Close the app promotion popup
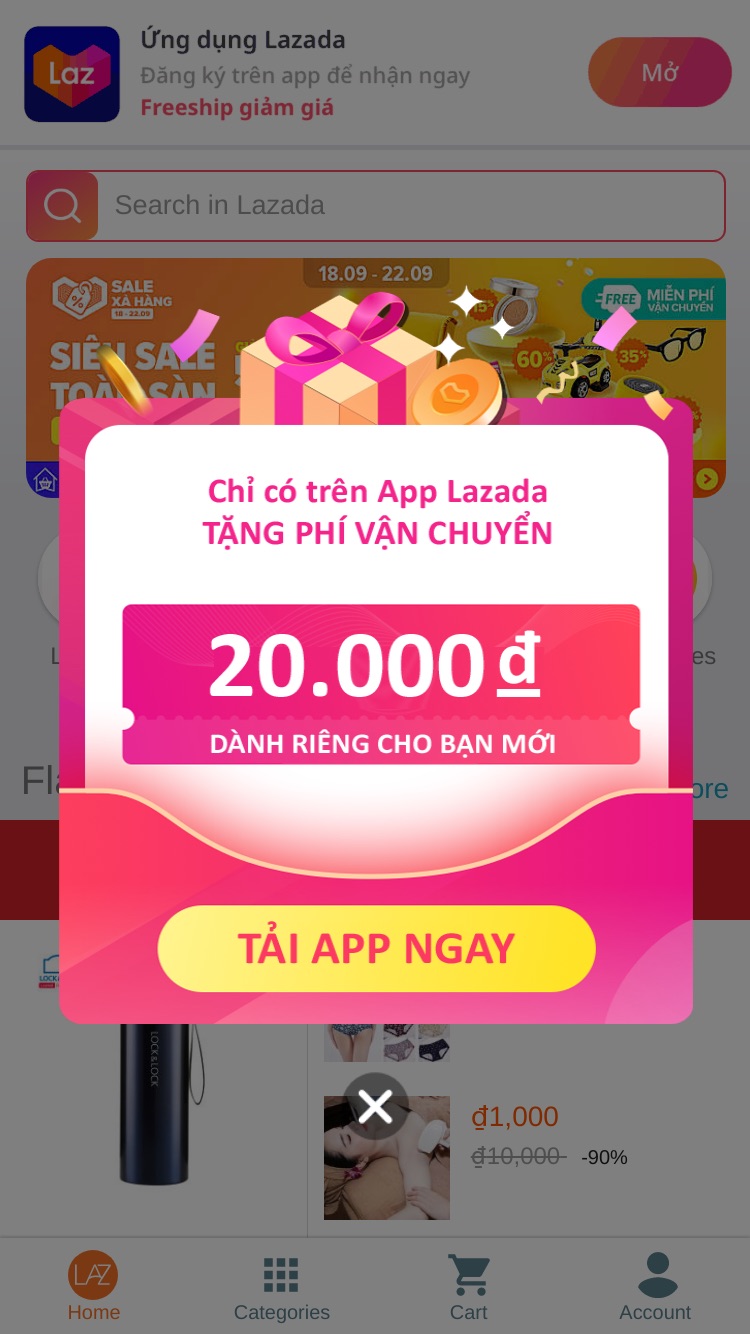Viewport: 750px width, 1334px height. pyautogui.click(x=375, y=1106)
